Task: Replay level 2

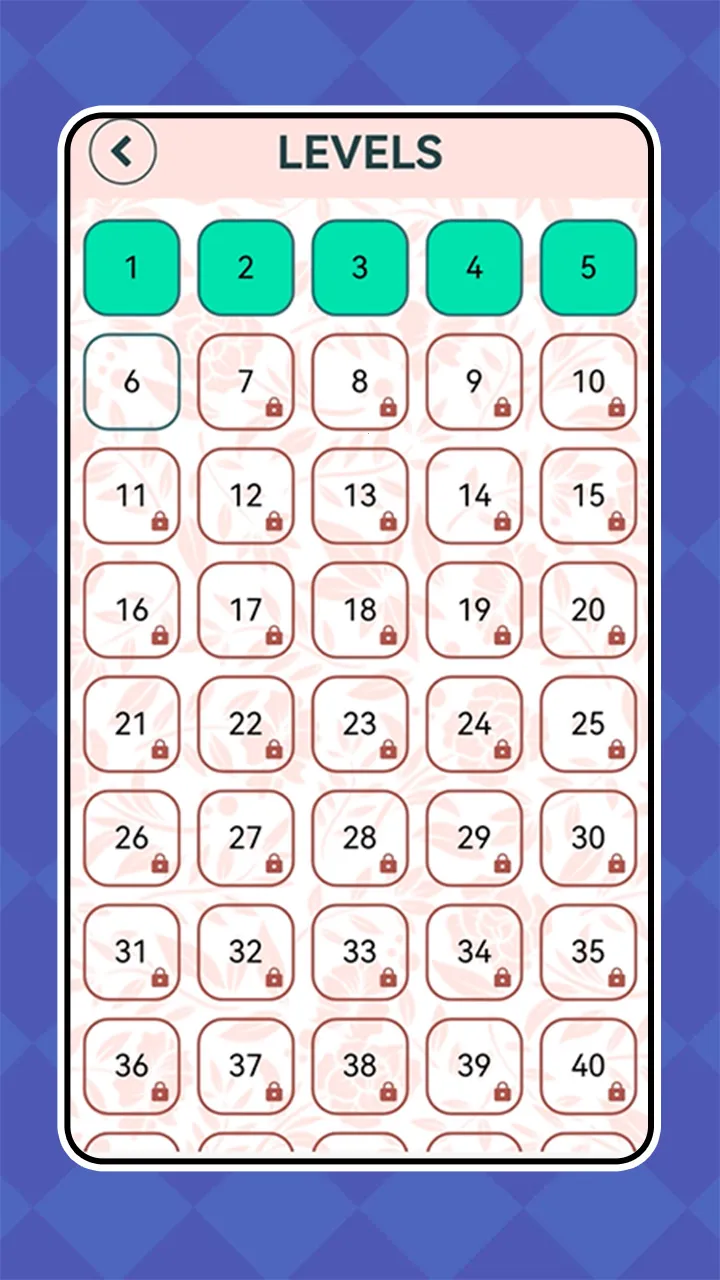Action: [x=246, y=268]
